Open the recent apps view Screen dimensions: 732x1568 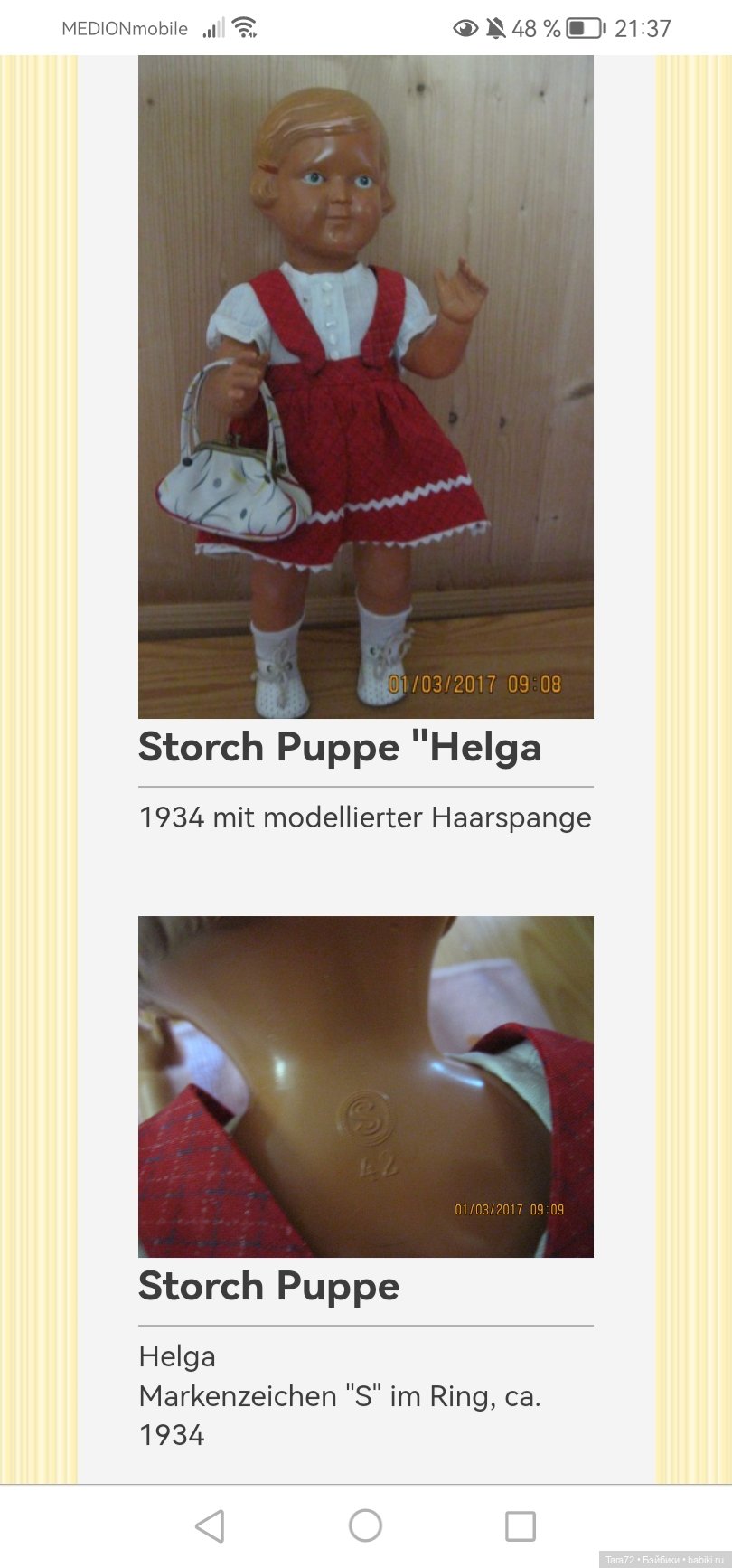pos(520,1525)
